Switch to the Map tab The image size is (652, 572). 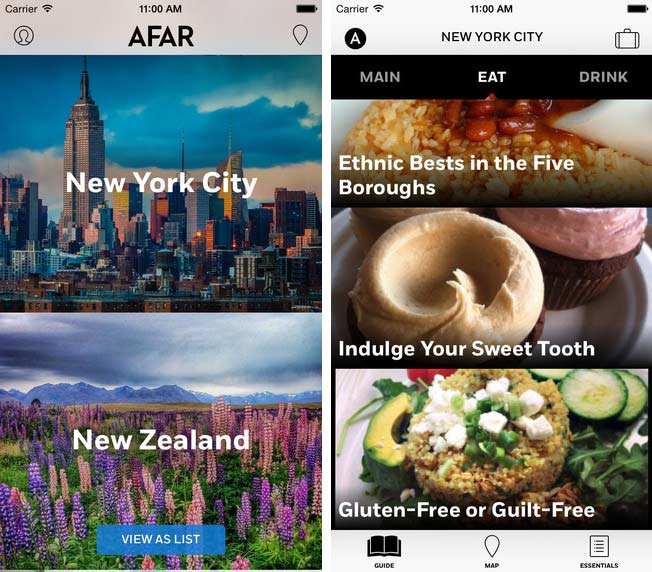[x=491, y=551]
